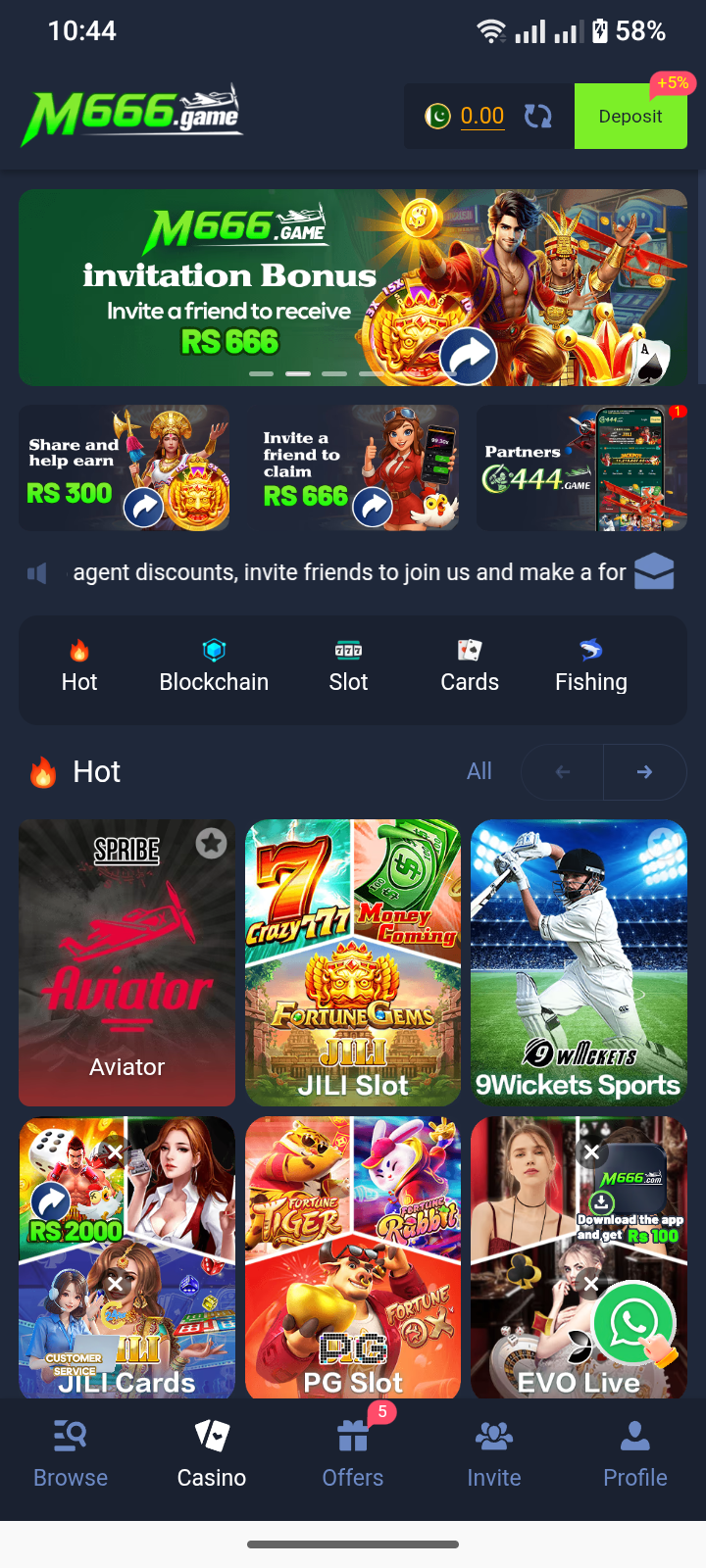Contact support via WhatsApp button
This screenshot has width=706, height=1568.
click(x=634, y=1323)
